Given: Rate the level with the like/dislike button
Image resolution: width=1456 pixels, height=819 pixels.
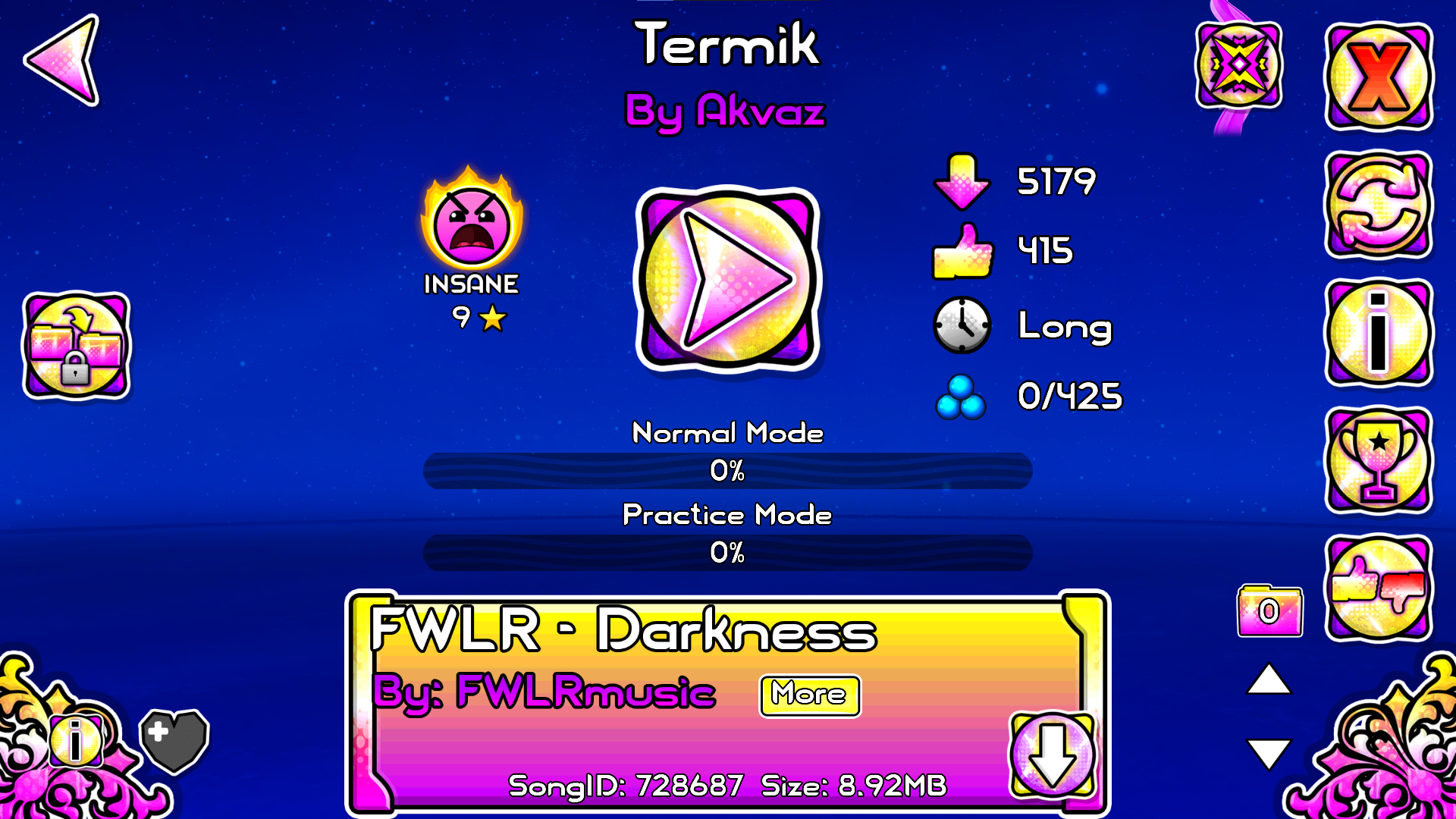Looking at the screenshot, I should point(1378,588).
